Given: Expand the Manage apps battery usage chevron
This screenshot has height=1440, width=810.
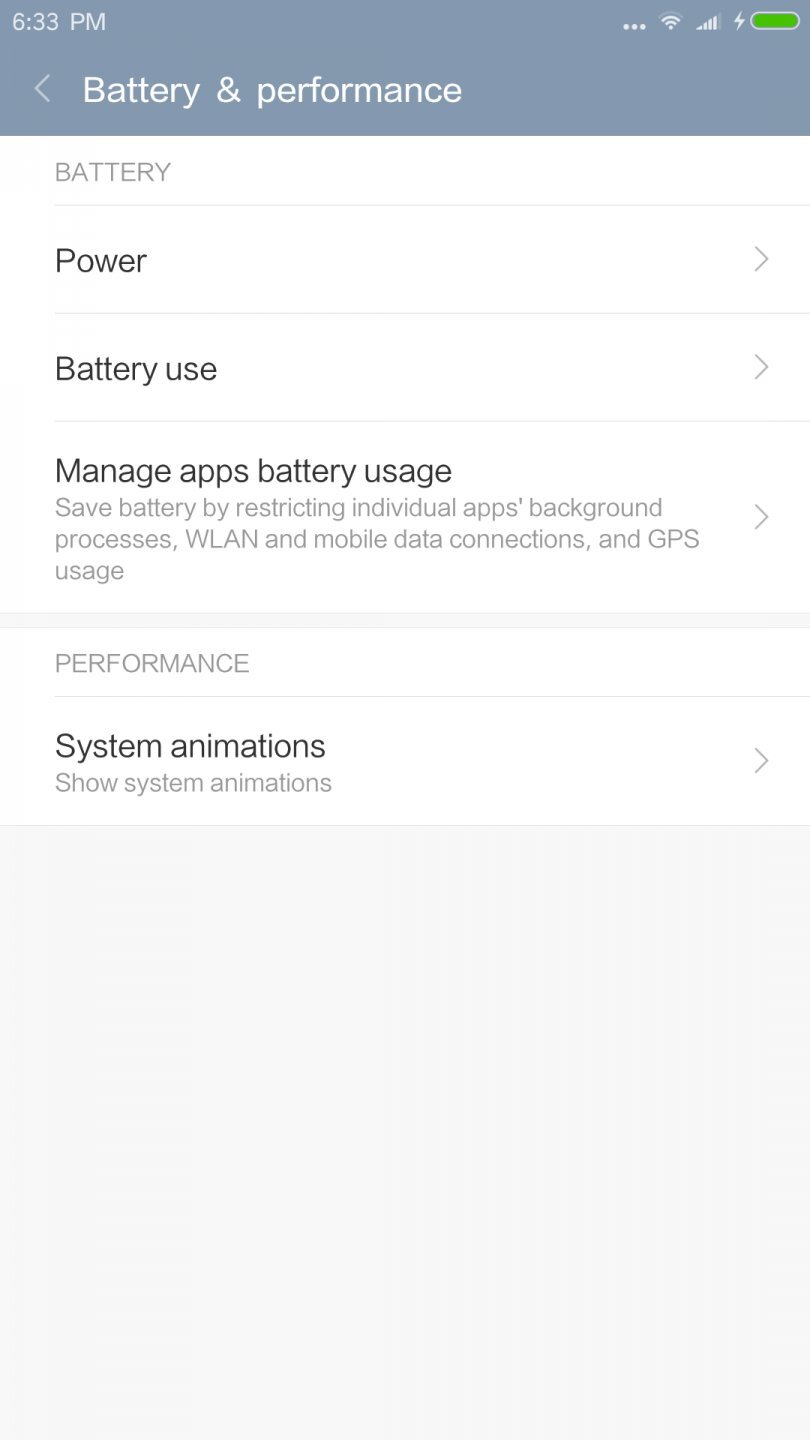Looking at the screenshot, I should coord(760,517).
